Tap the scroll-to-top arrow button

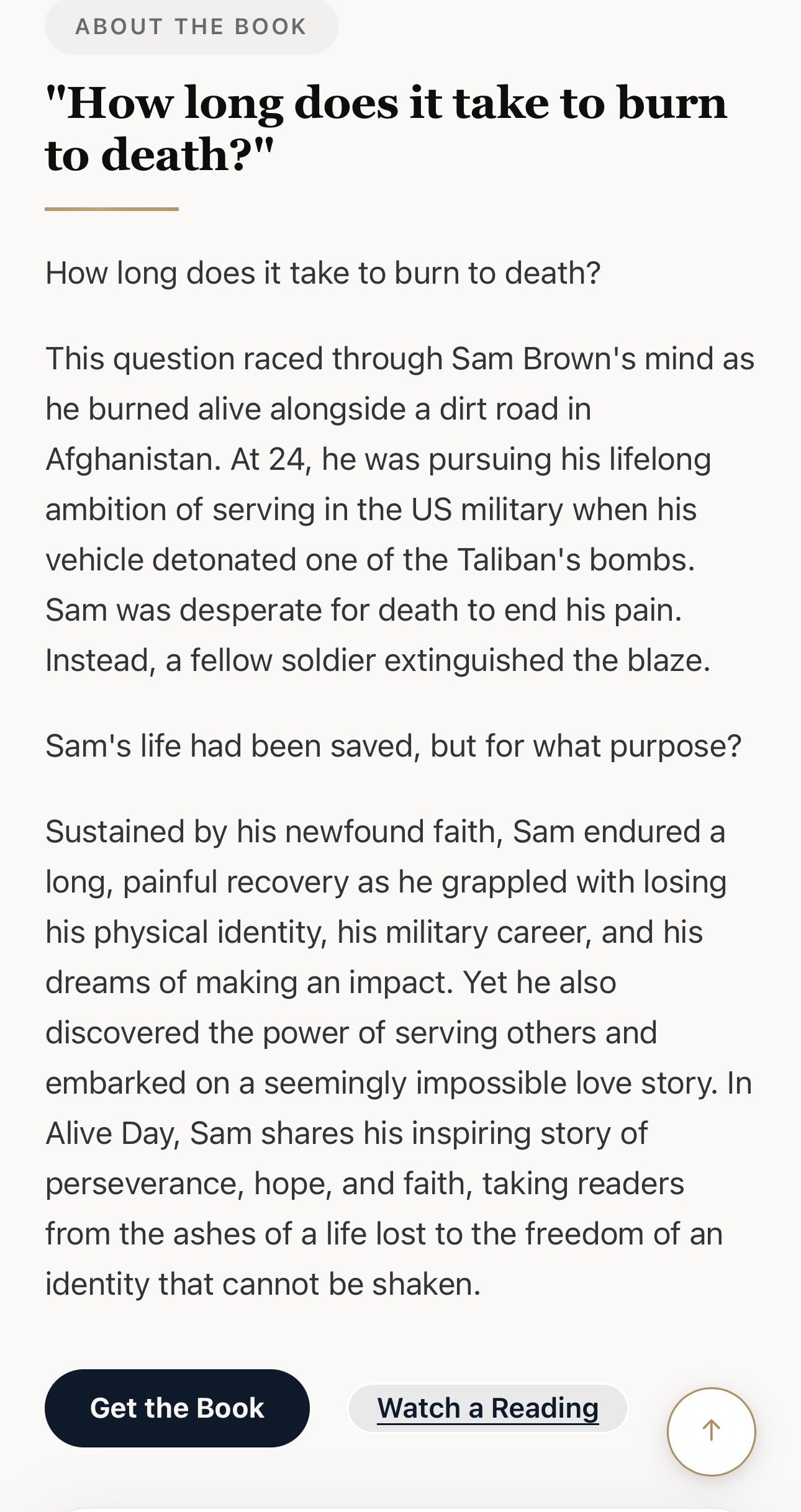[711, 1431]
